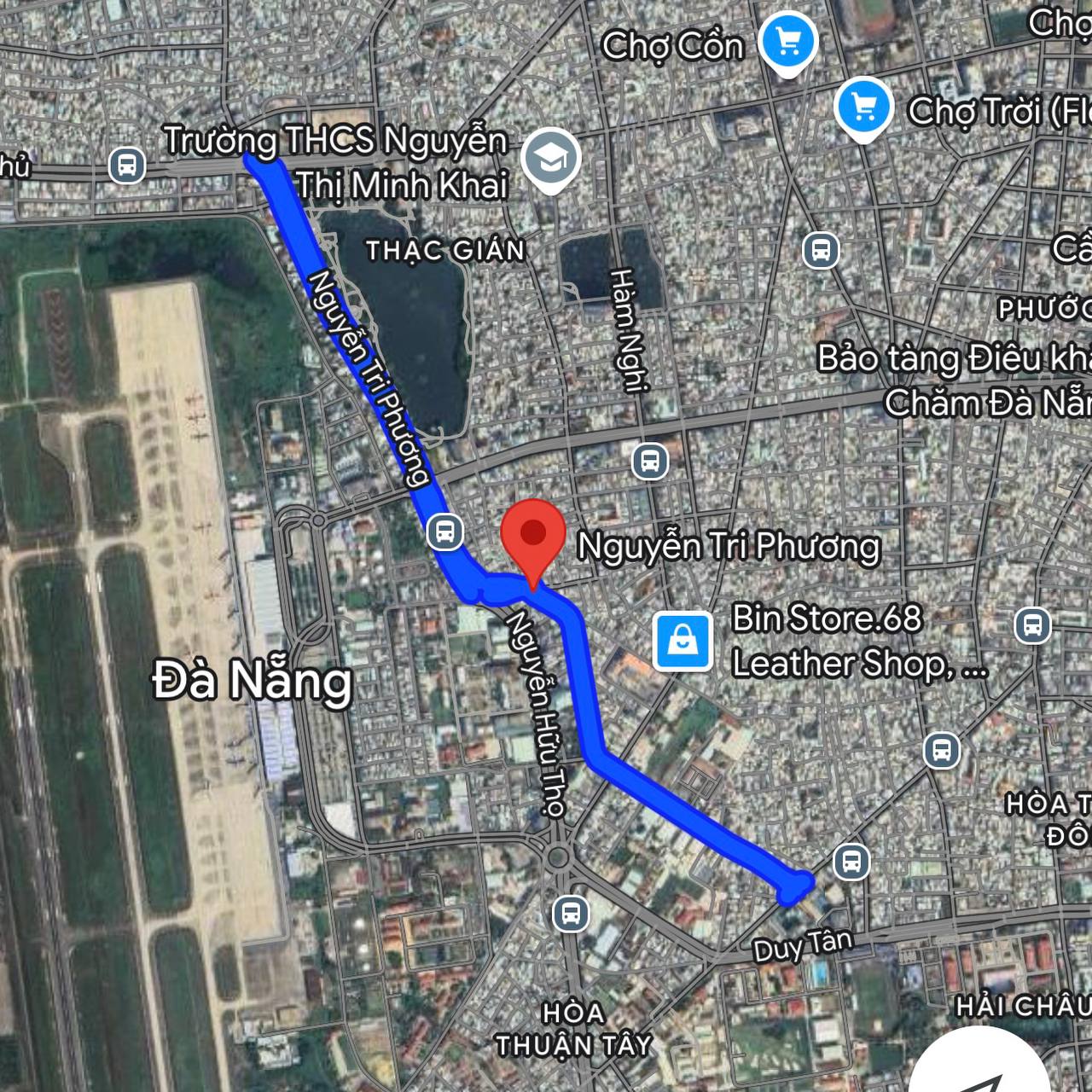The width and height of the screenshot is (1092, 1092).
Task: Open the Chợ Cồn market marker
Action: click(x=789, y=41)
